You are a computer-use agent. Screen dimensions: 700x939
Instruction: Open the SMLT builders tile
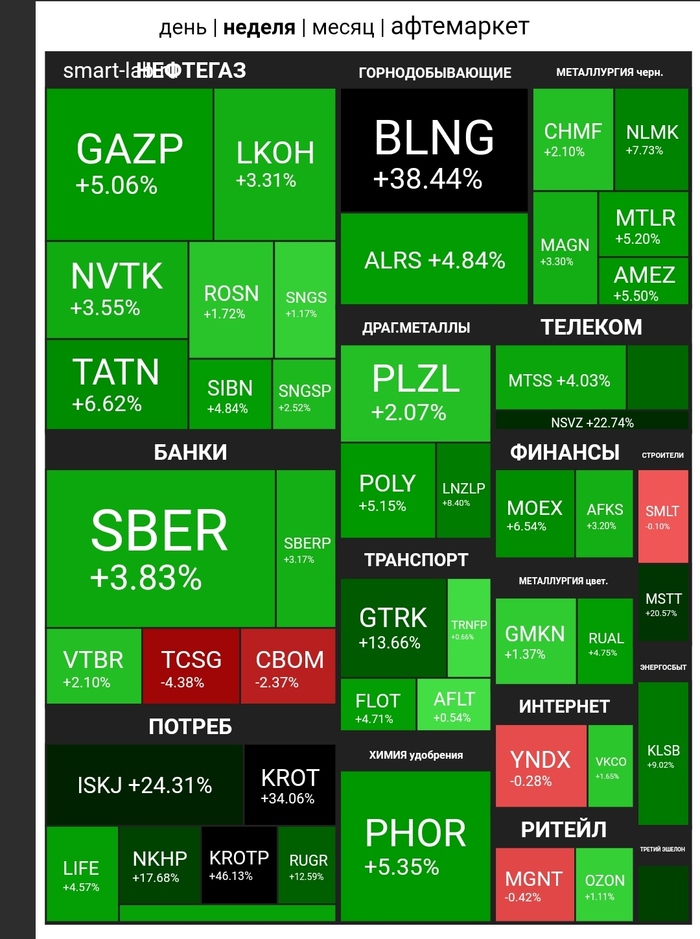pos(663,514)
